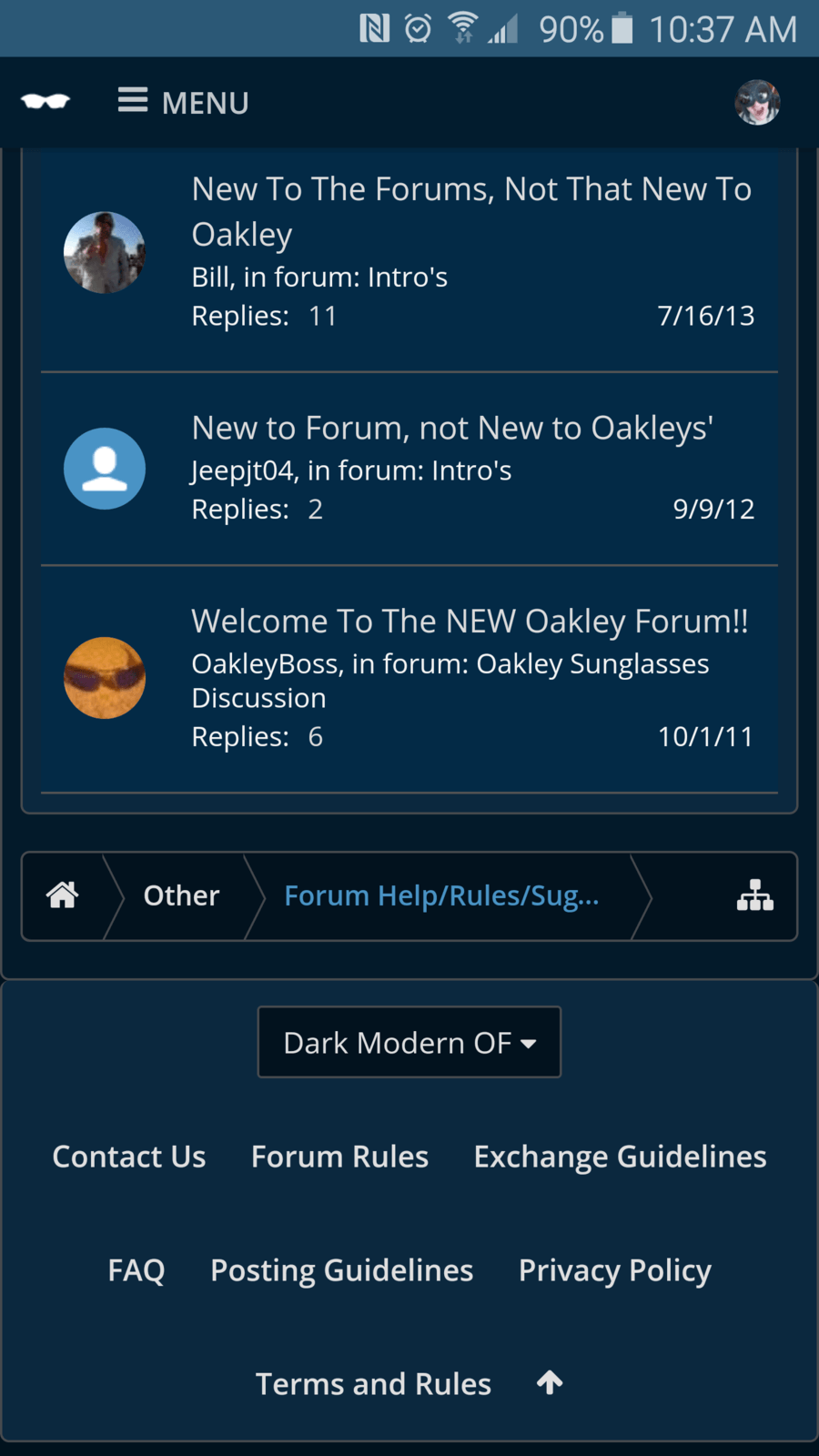The width and height of the screenshot is (819, 1456).
Task: Click the home icon in the breadcrumb
Action: pos(62,895)
